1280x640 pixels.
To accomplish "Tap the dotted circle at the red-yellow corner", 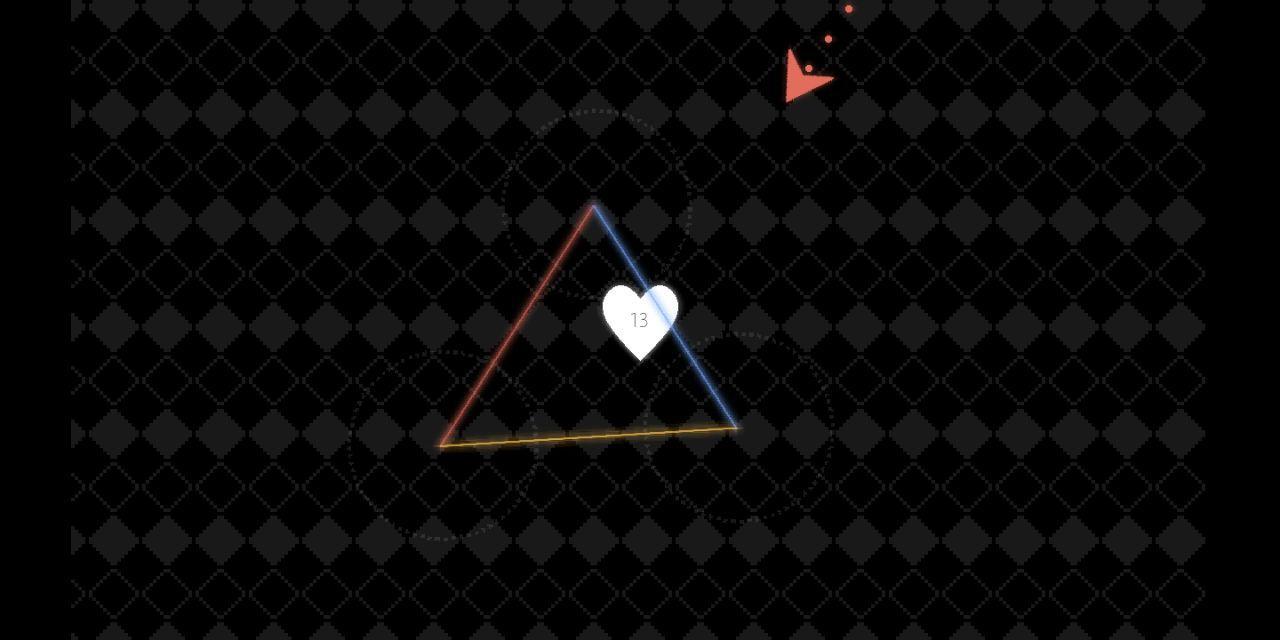I will pos(443,446).
